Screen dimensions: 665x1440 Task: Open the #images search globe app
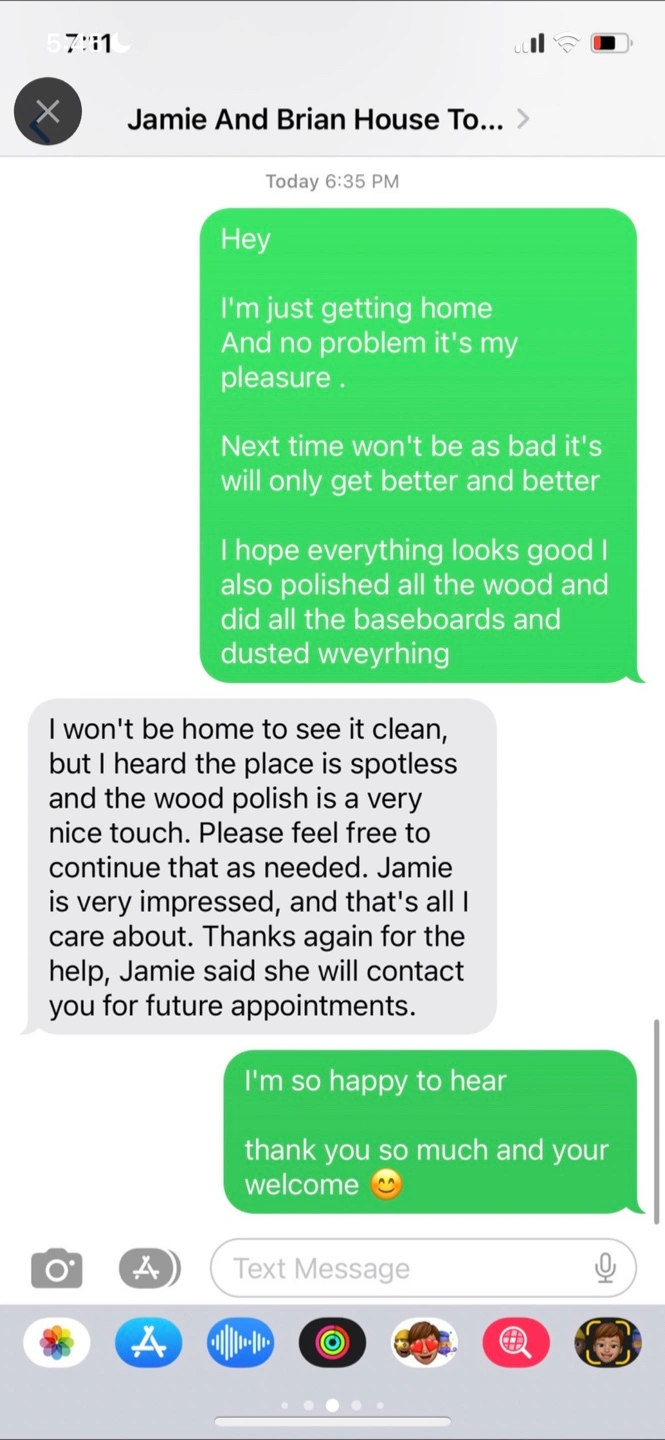pyautogui.click(x=516, y=1342)
